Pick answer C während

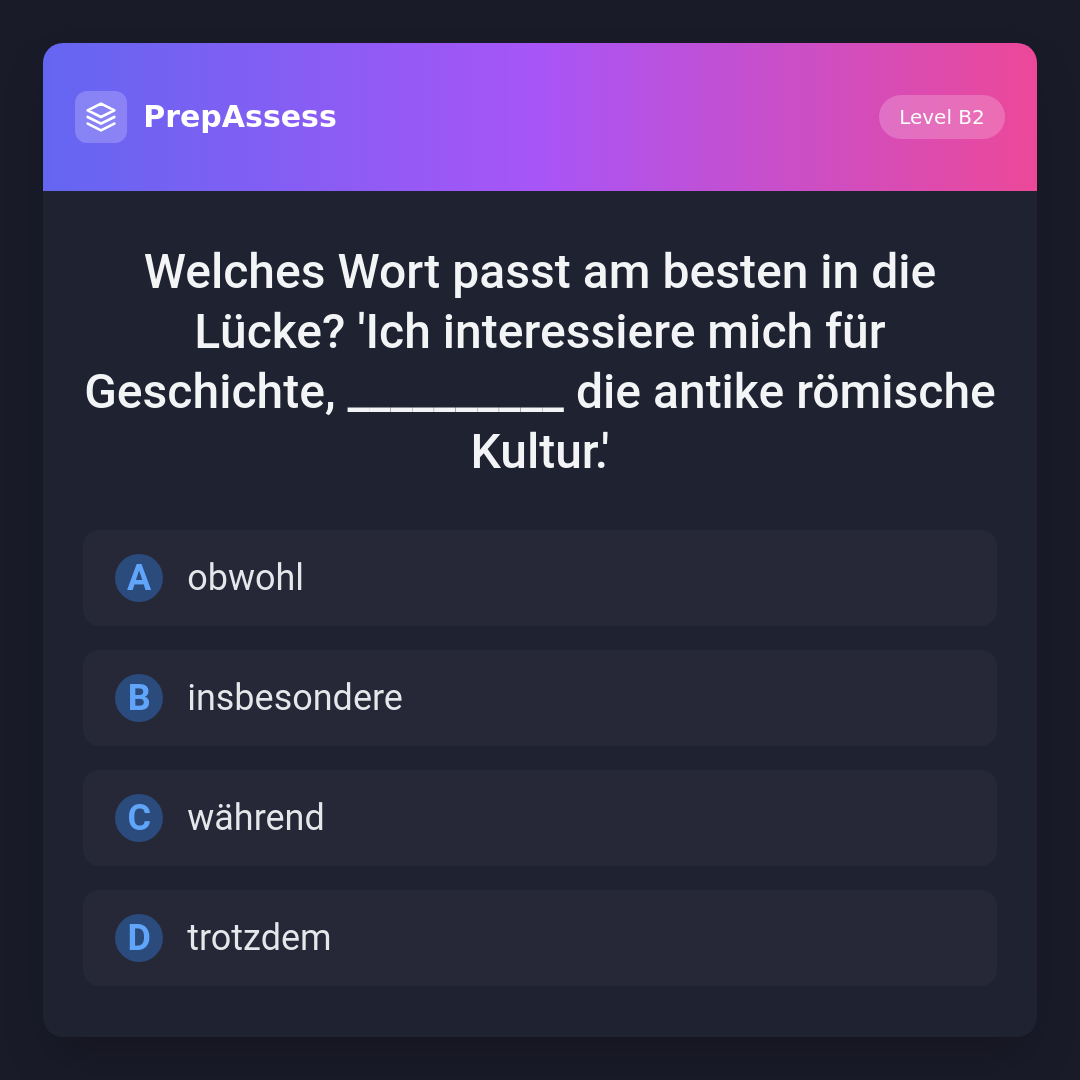click(x=540, y=818)
